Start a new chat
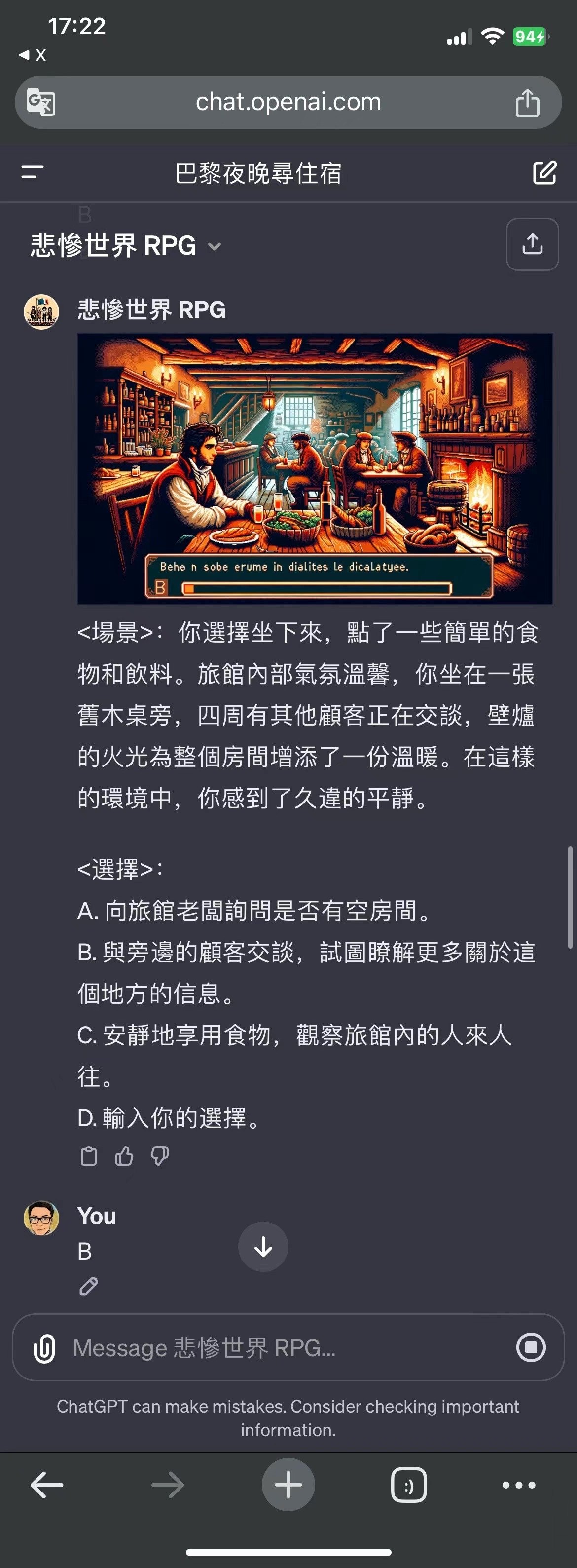Viewport: 577px width, 1568px height. tap(544, 173)
